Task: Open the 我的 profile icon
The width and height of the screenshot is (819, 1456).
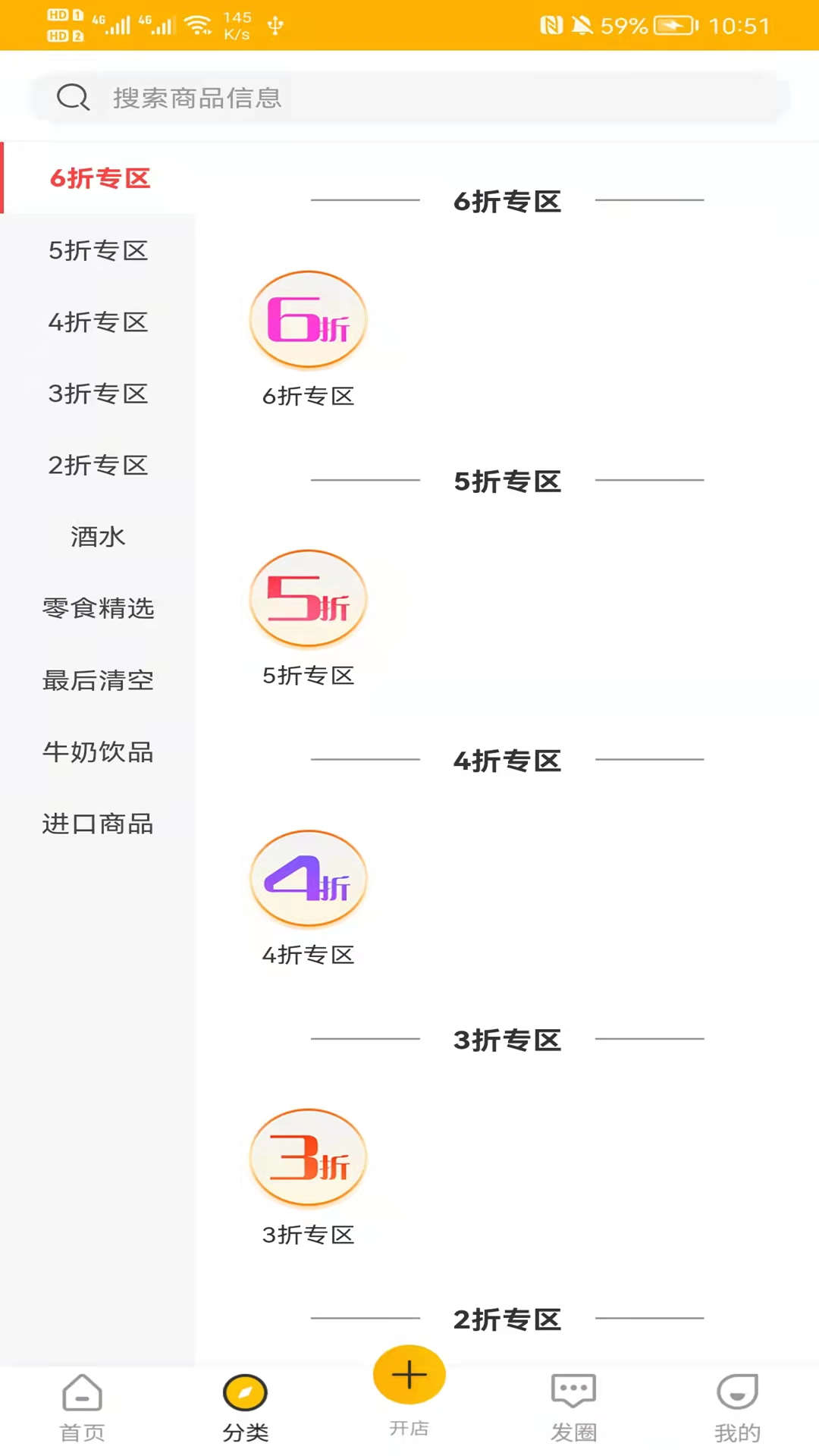Action: (736, 1404)
